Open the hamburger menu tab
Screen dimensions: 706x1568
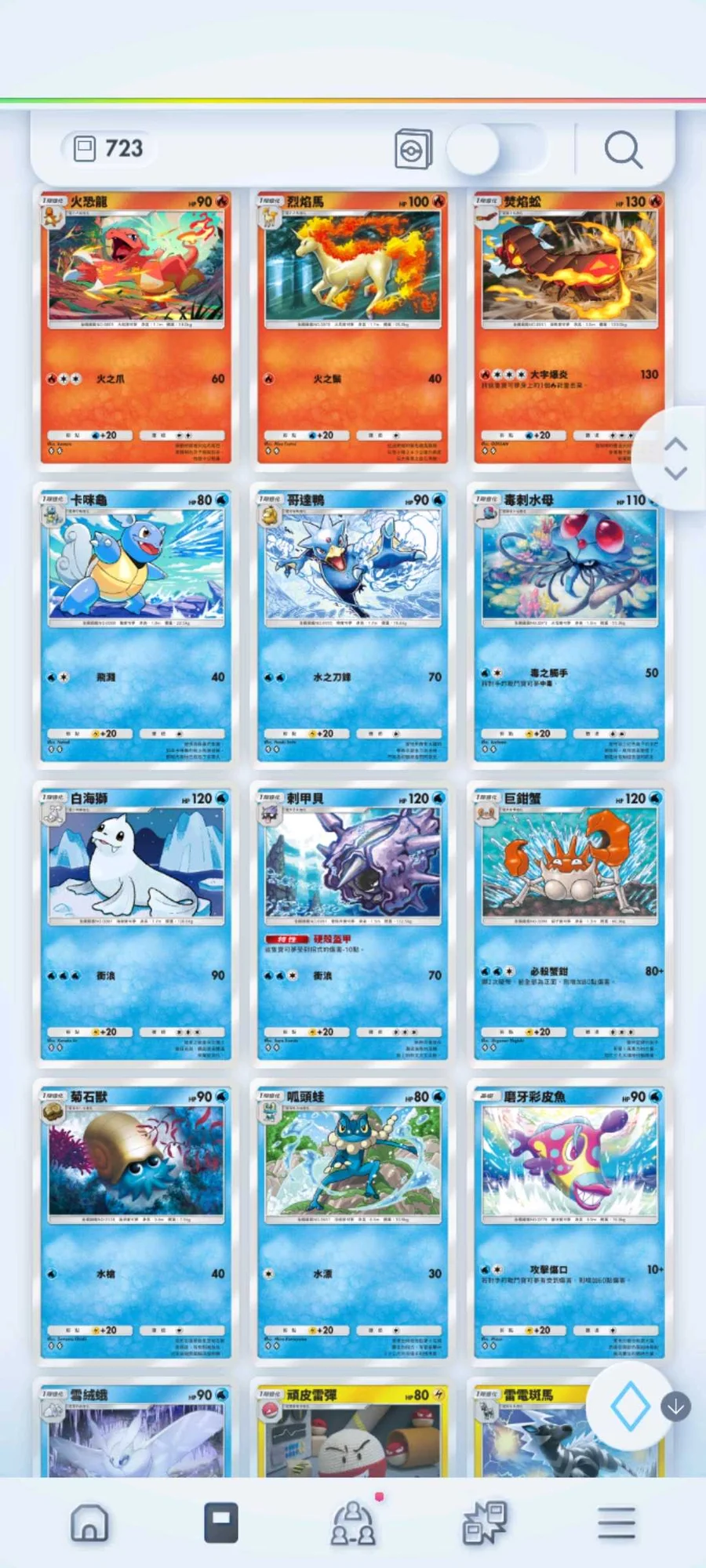click(617, 1523)
